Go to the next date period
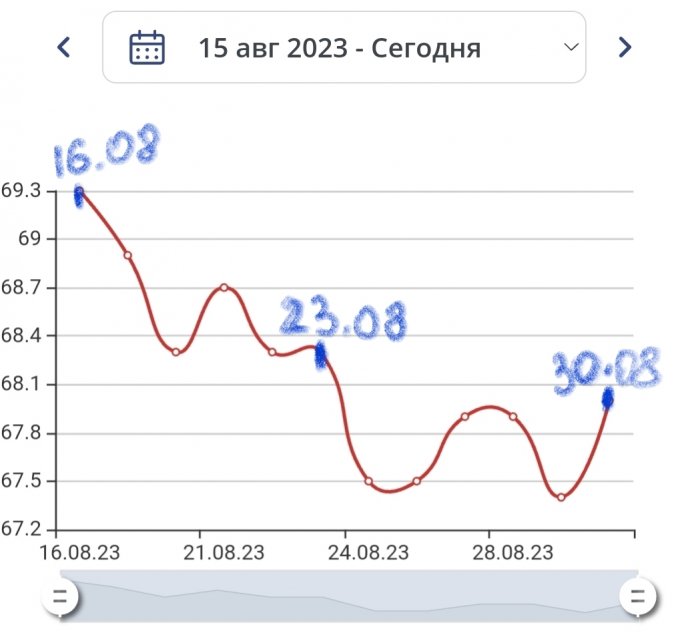The image size is (680, 639). coord(624,47)
